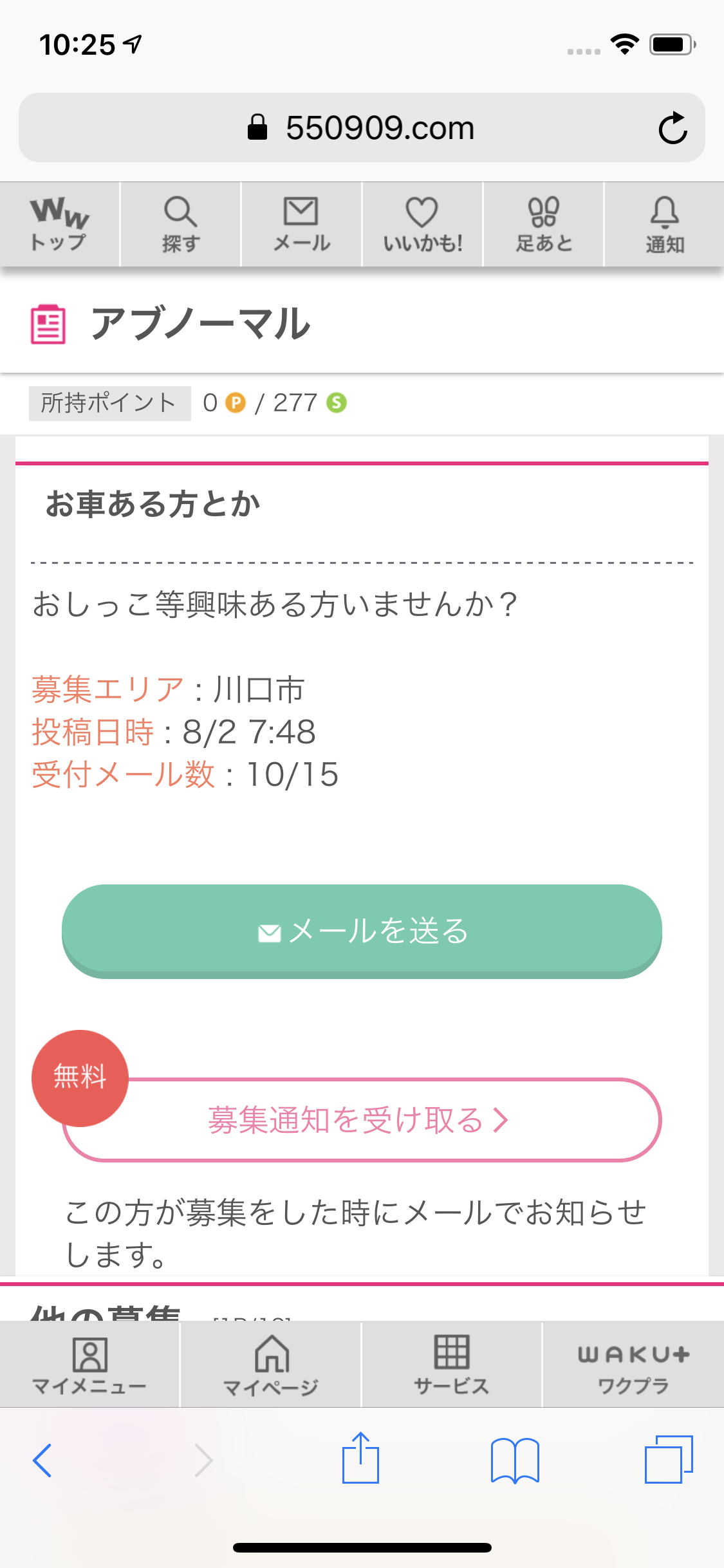View the 足あと footprints tab
724x1568 pixels.
point(544,224)
